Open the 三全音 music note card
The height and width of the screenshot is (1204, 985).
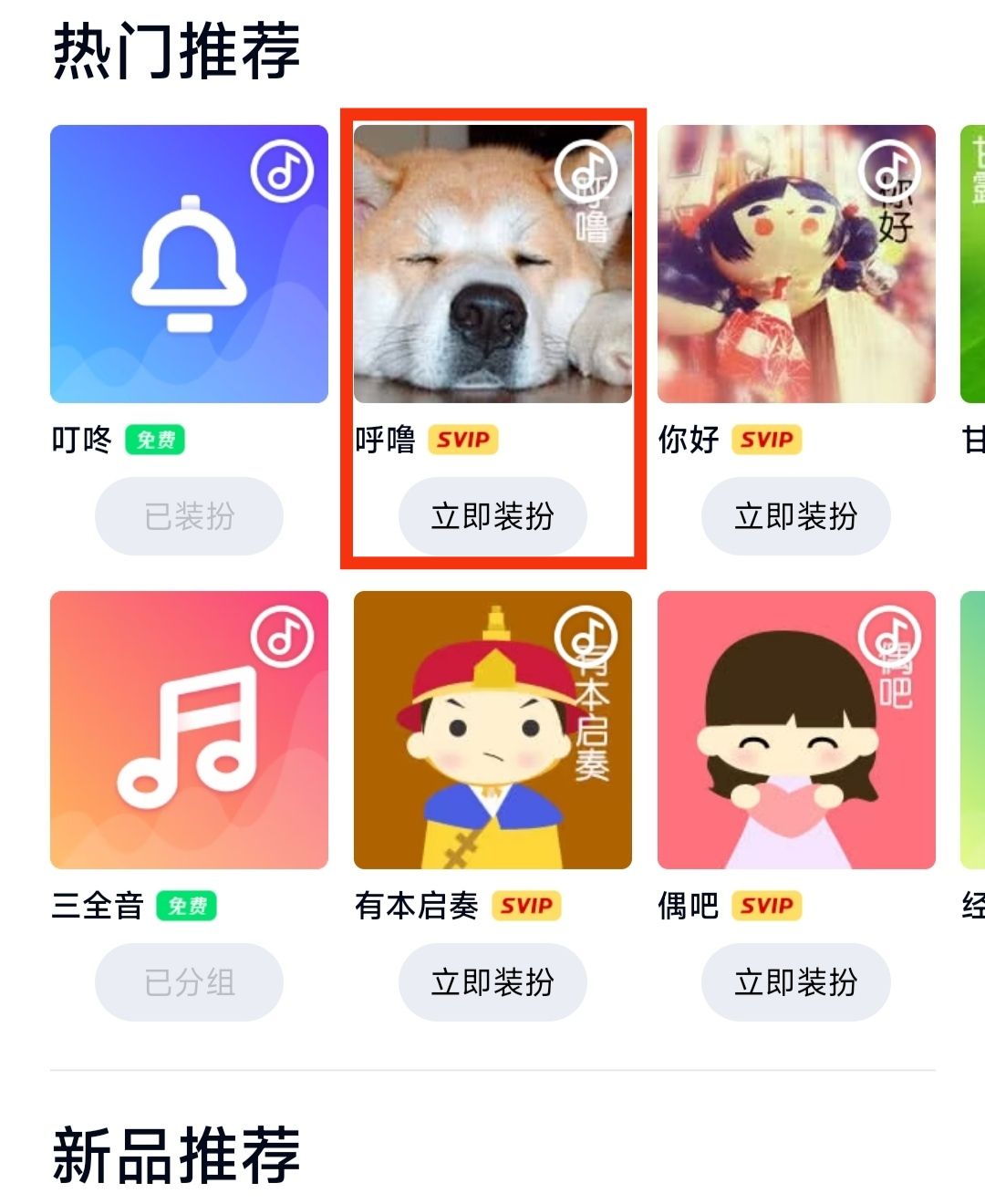click(189, 730)
